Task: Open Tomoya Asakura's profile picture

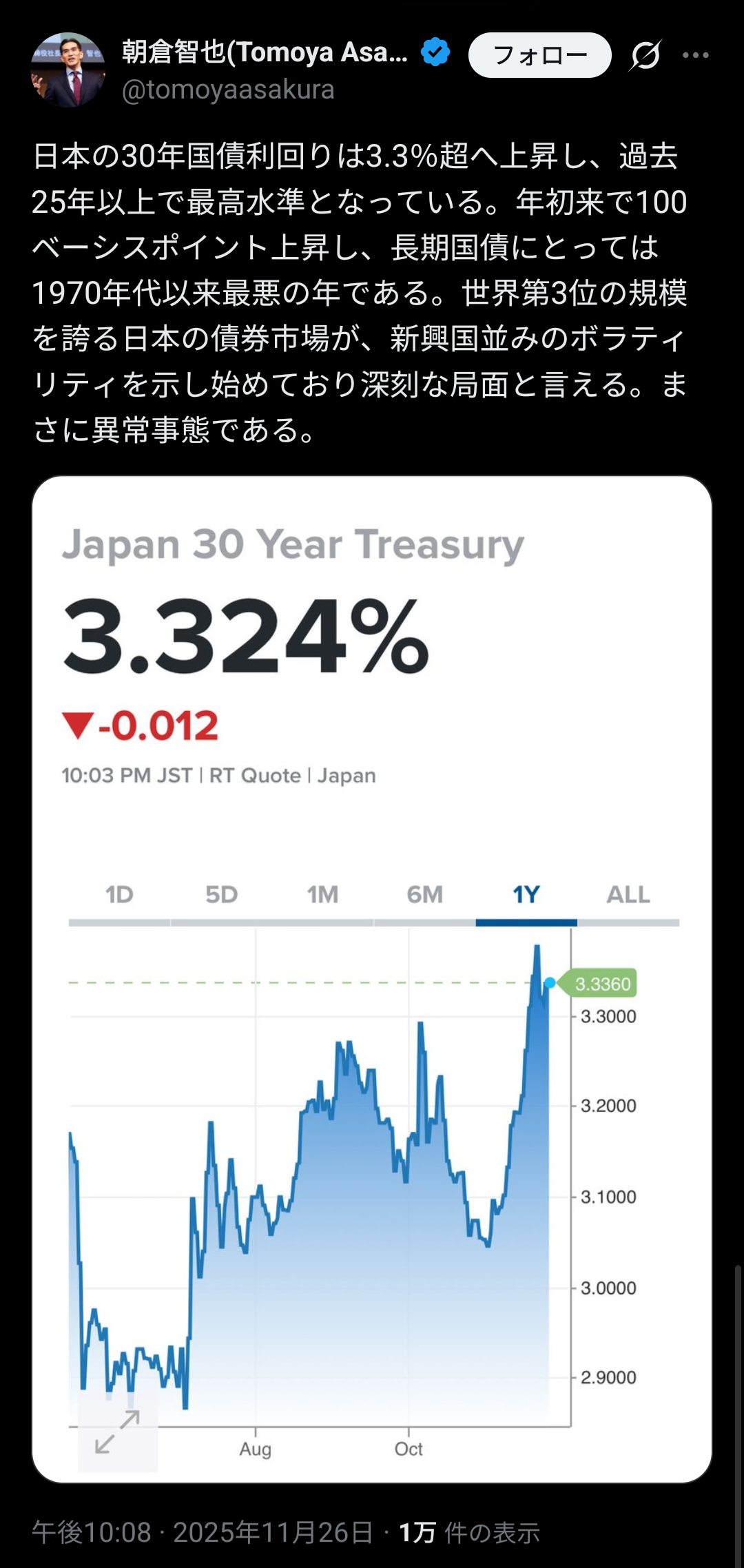Action: [x=68, y=70]
